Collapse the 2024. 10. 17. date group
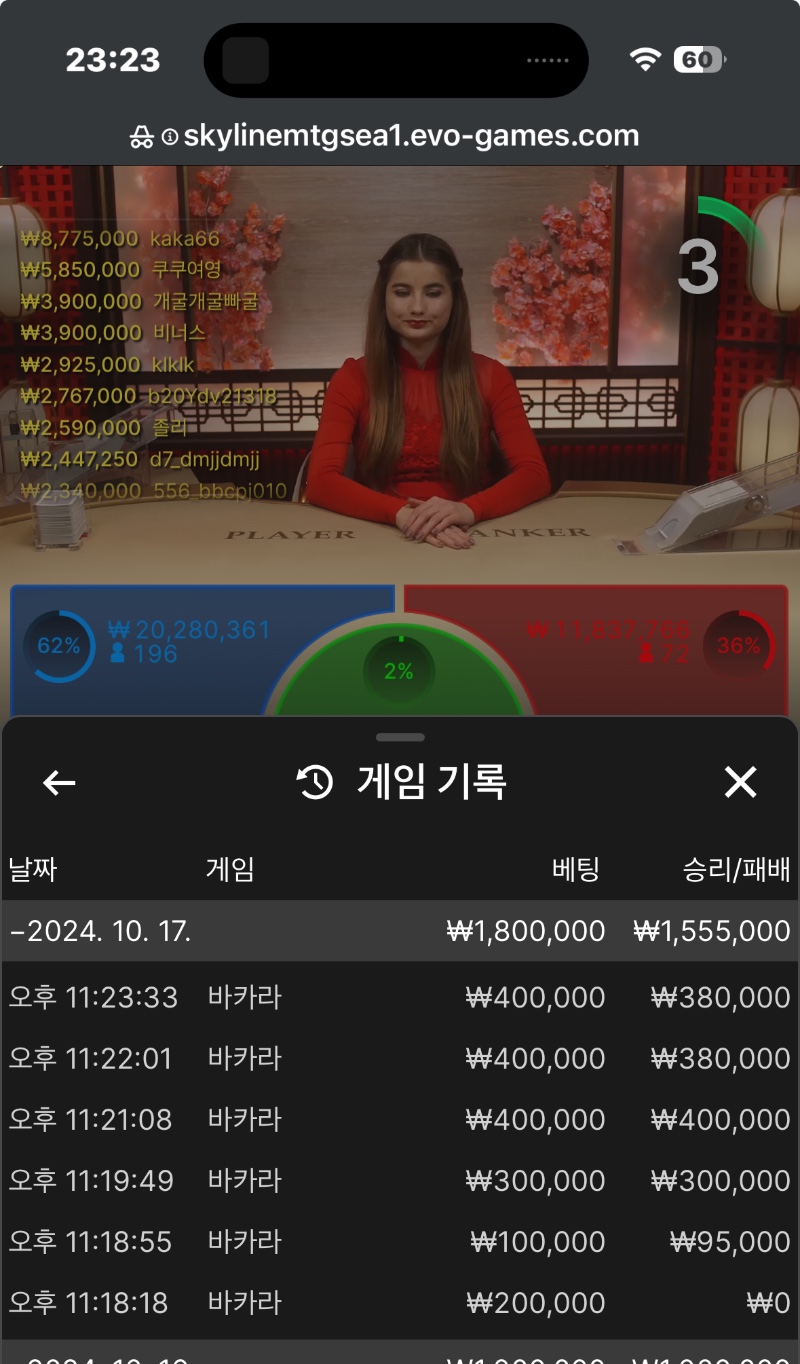Image resolution: width=800 pixels, height=1364 pixels. [x=400, y=931]
